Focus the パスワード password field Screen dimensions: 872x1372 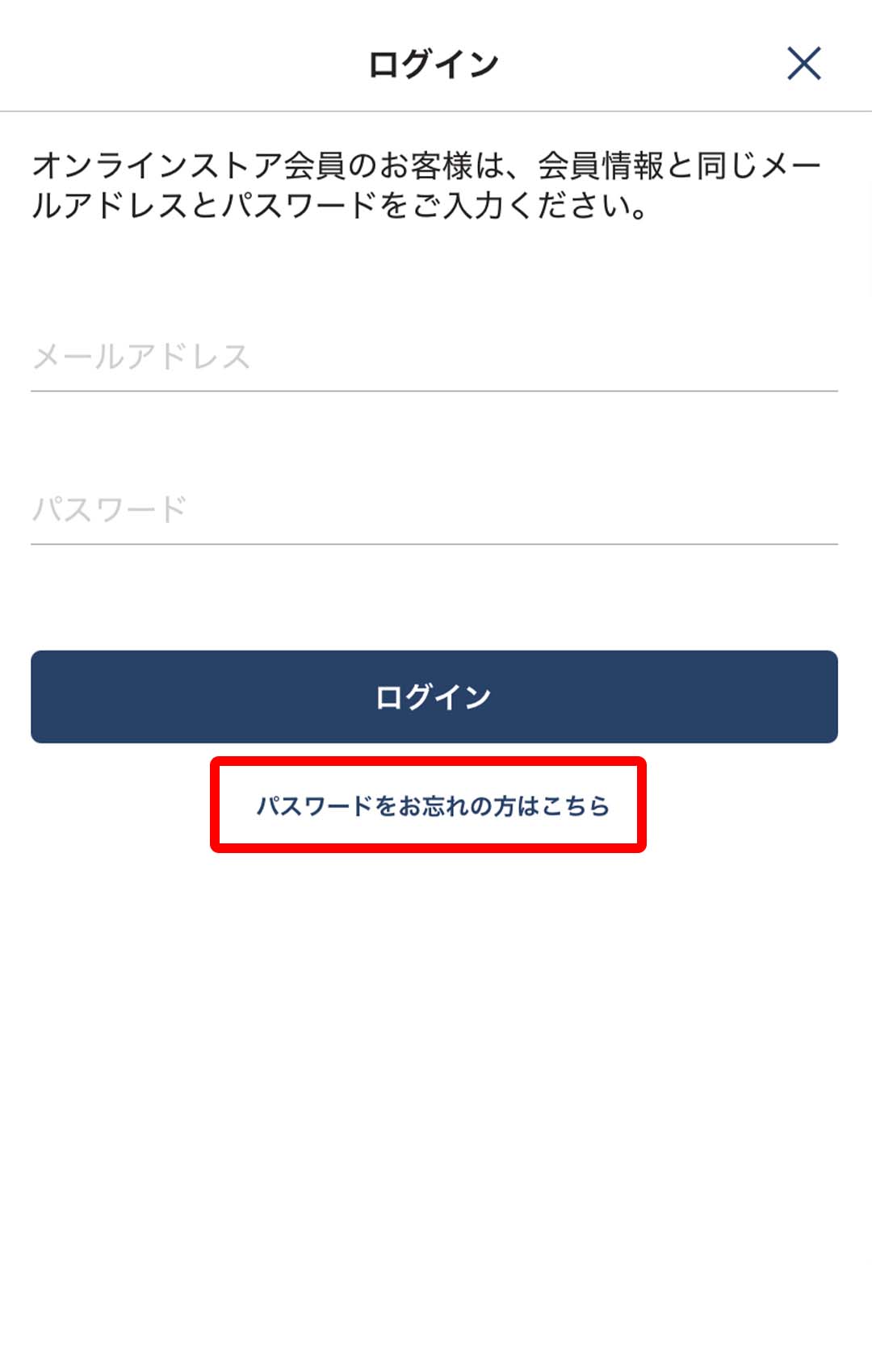pos(434,510)
